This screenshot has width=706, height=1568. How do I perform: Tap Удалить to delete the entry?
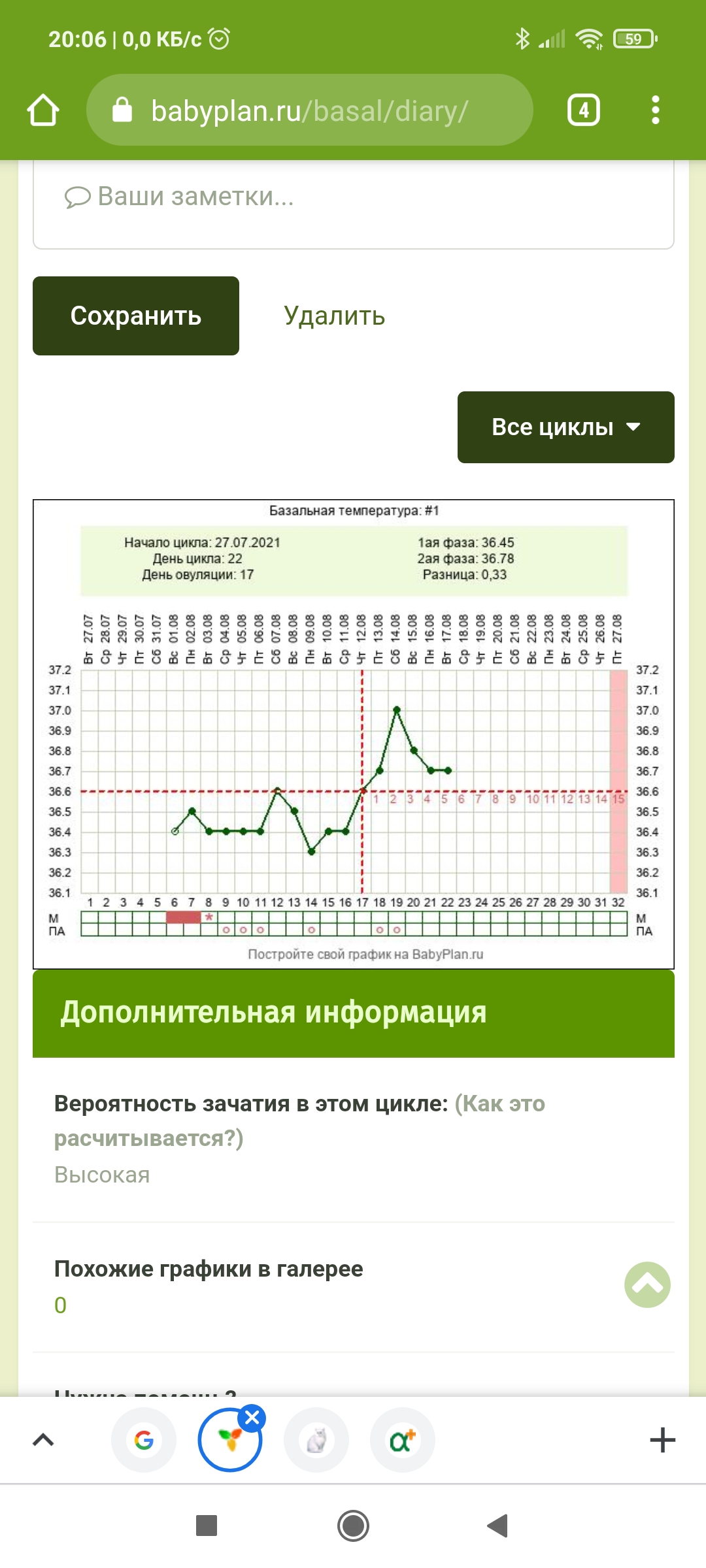[334, 316]
